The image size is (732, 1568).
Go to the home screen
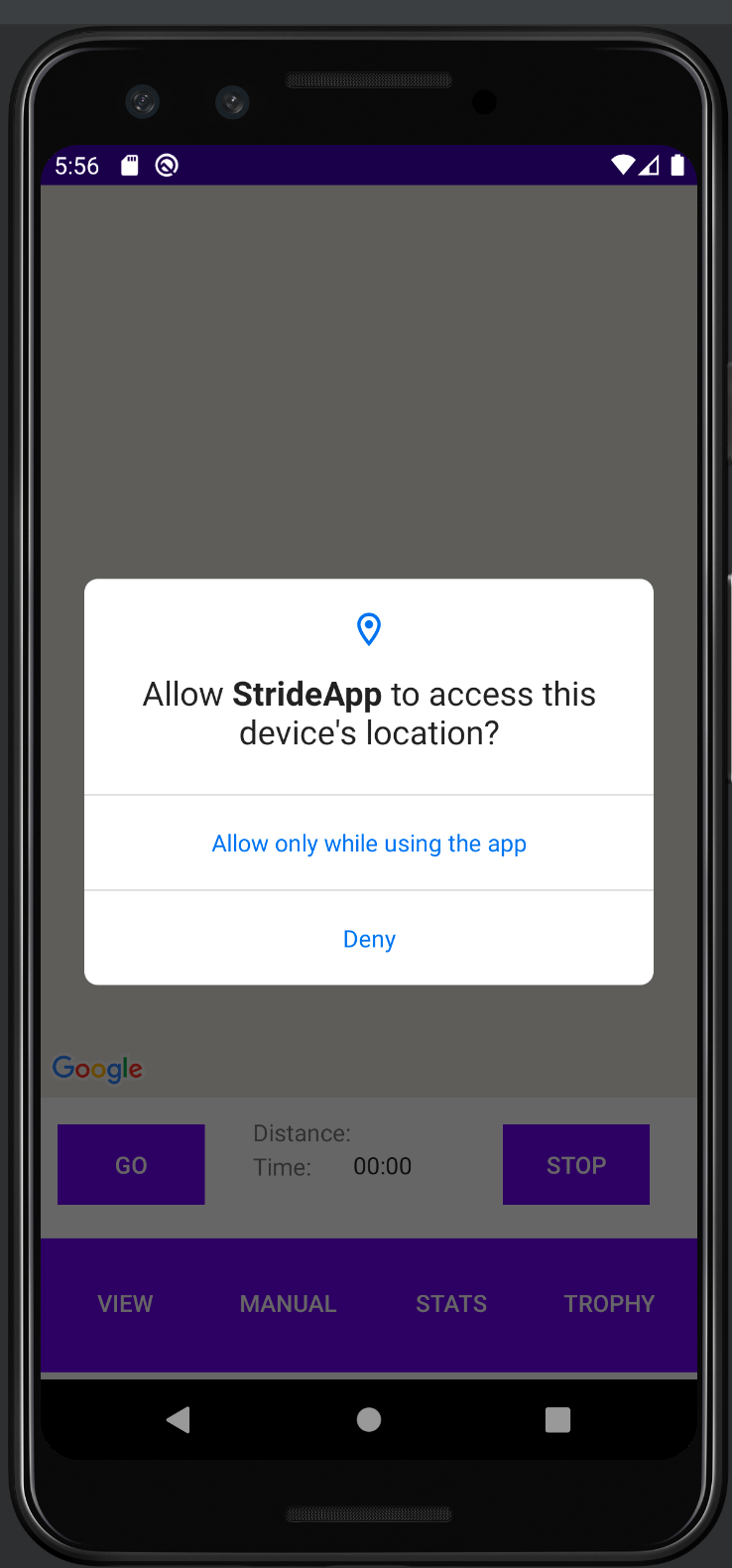point(369,1420)
